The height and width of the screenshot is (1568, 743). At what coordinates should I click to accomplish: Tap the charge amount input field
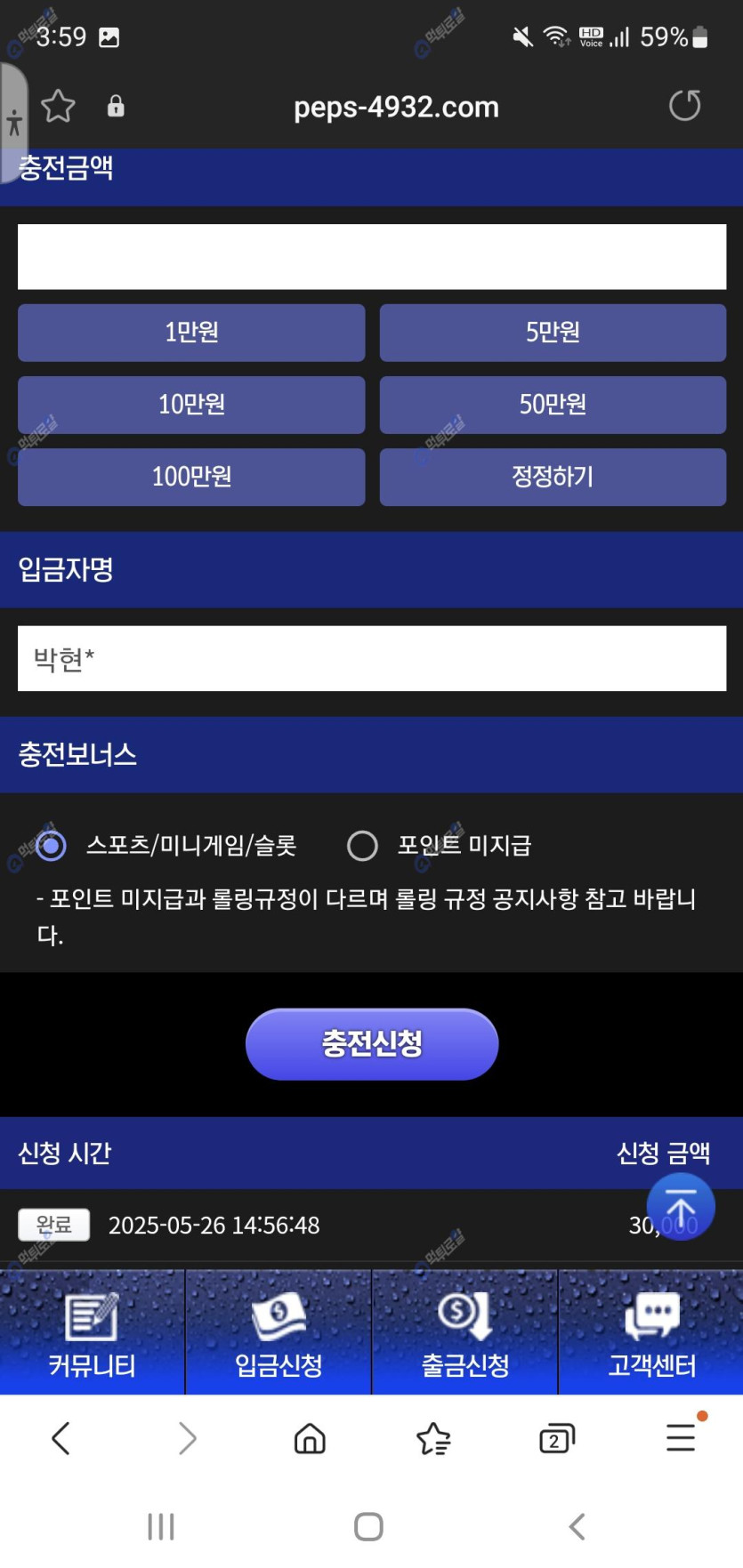point(371,256)
